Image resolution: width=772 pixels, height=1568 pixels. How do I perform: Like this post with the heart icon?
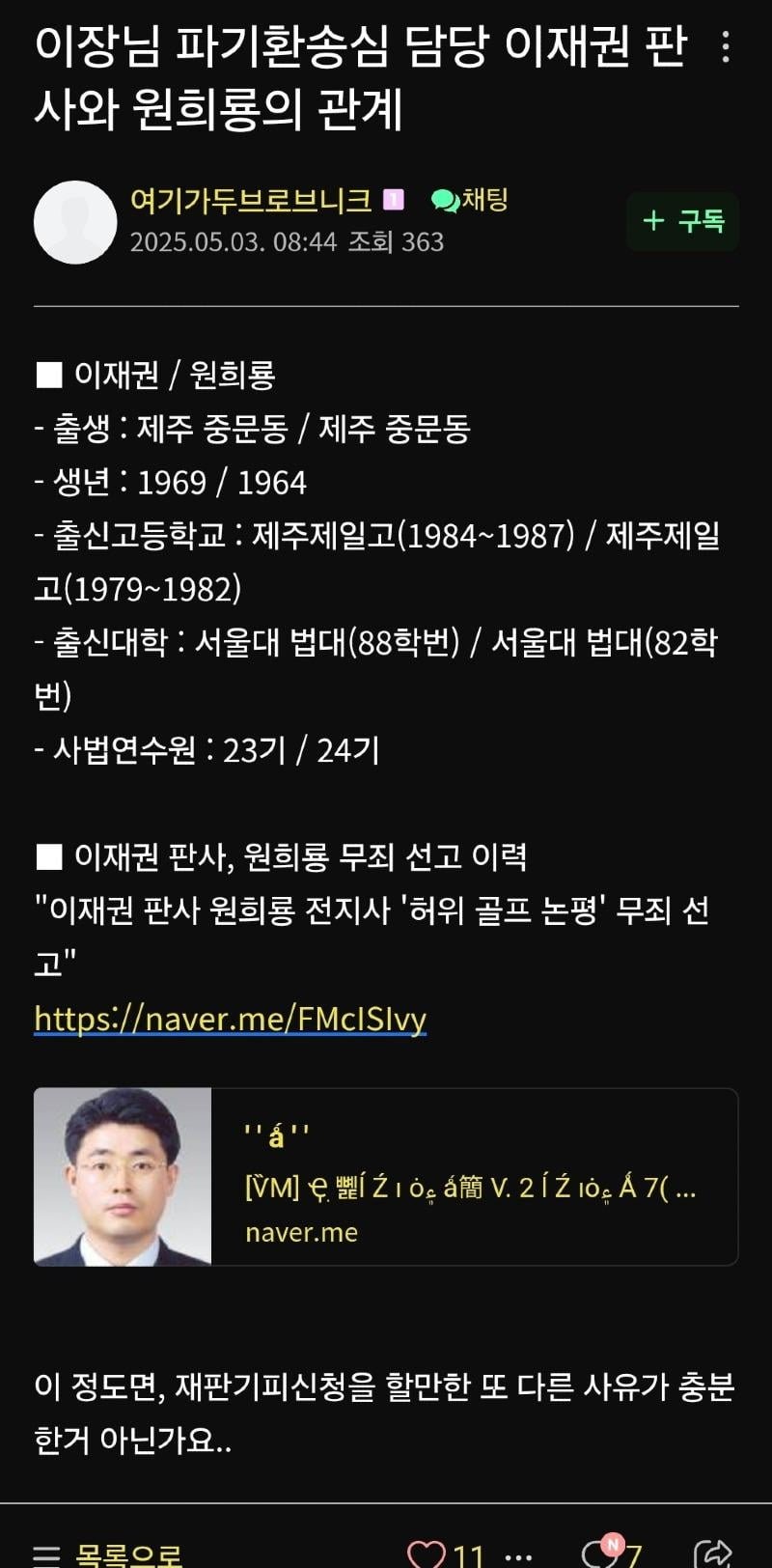427,1553
